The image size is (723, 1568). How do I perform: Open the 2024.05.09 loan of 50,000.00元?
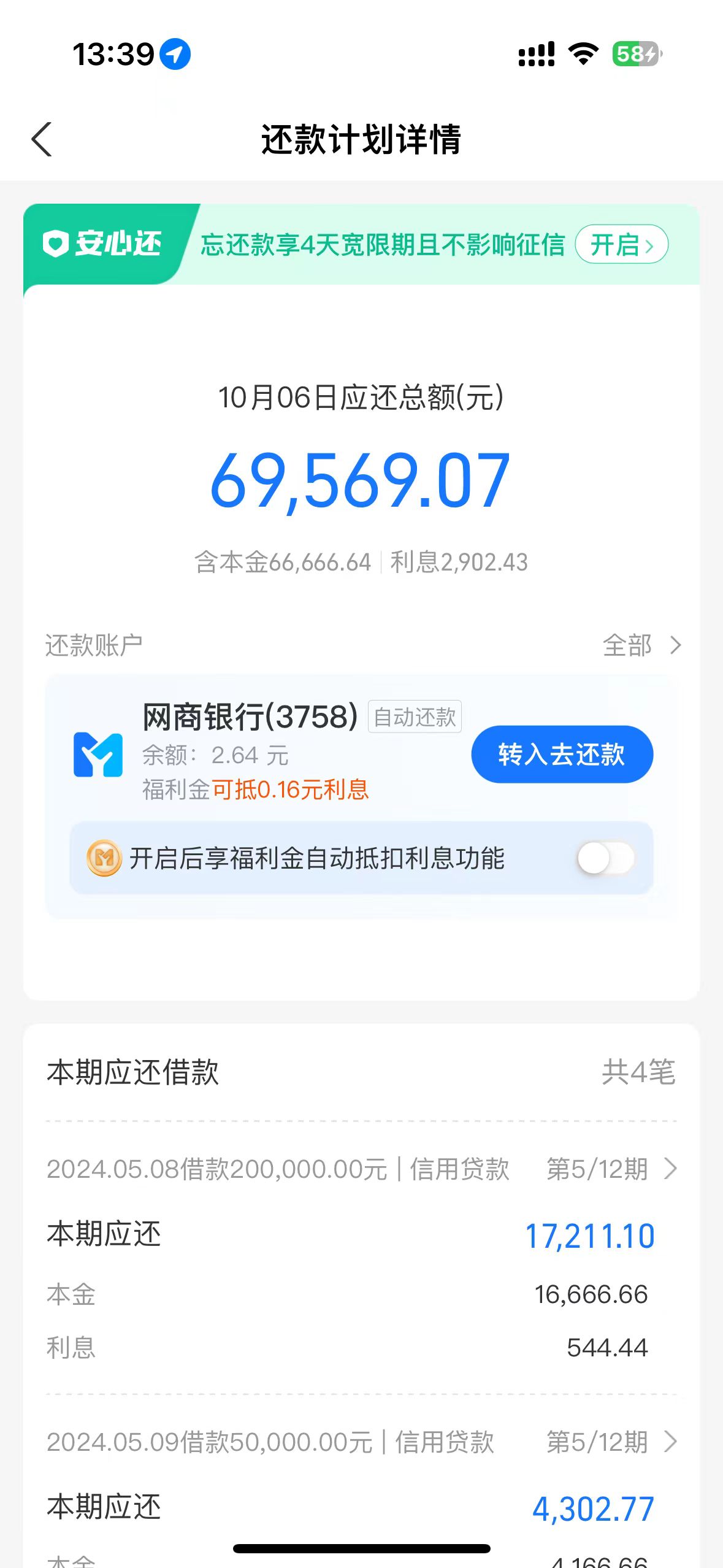pos(362,1442)
